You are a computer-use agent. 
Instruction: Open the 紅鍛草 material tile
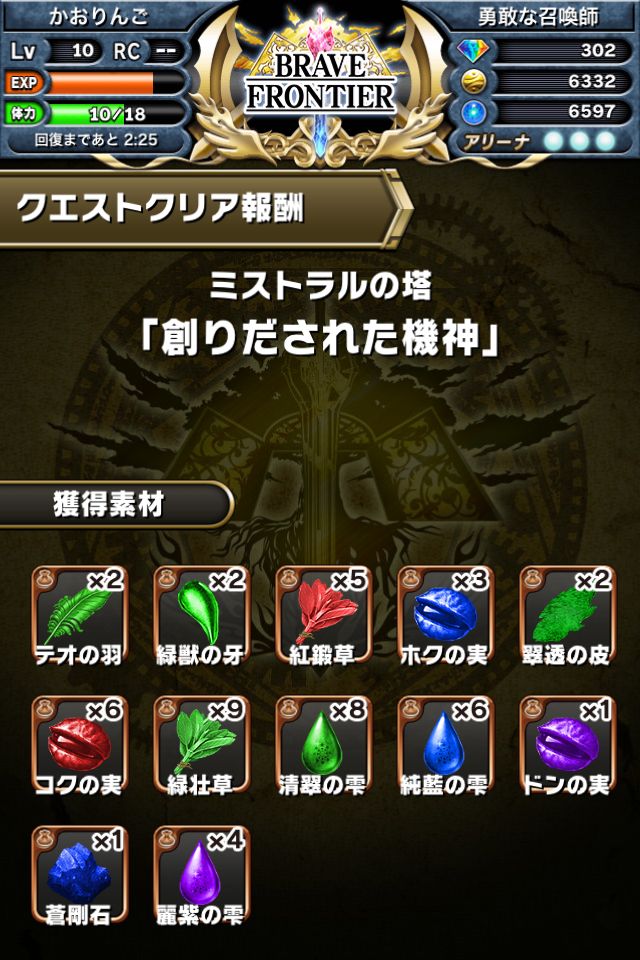point(322,612)
